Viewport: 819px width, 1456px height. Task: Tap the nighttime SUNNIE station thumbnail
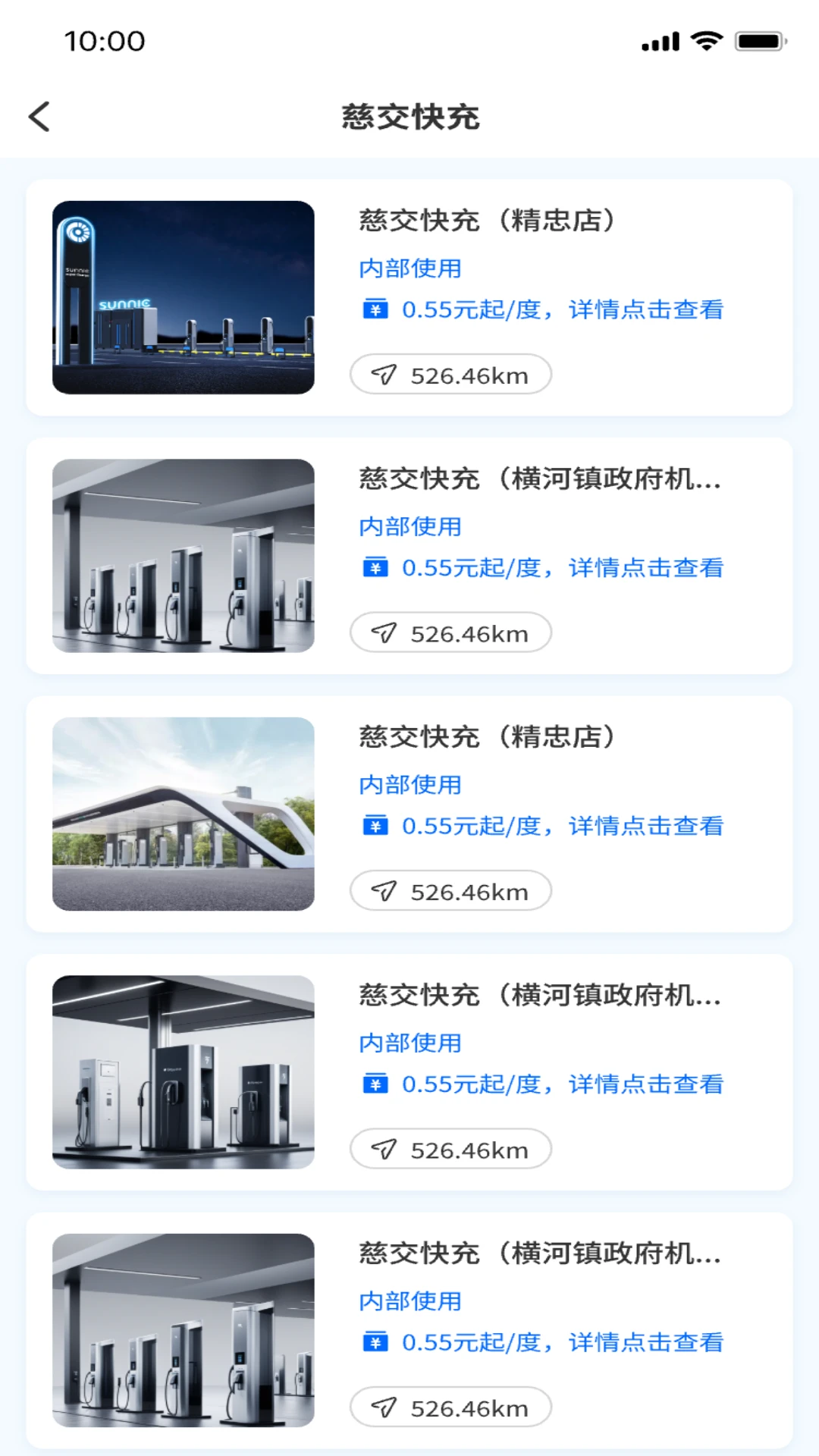click(x=182, y=296)
